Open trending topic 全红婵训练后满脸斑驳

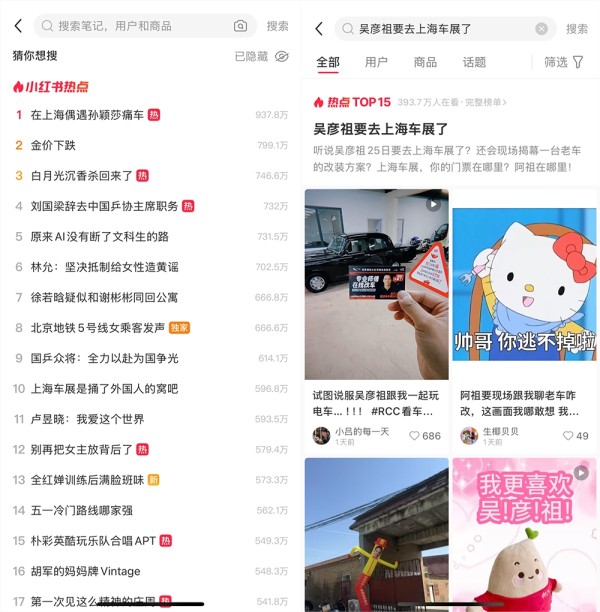tap(87, 480)
